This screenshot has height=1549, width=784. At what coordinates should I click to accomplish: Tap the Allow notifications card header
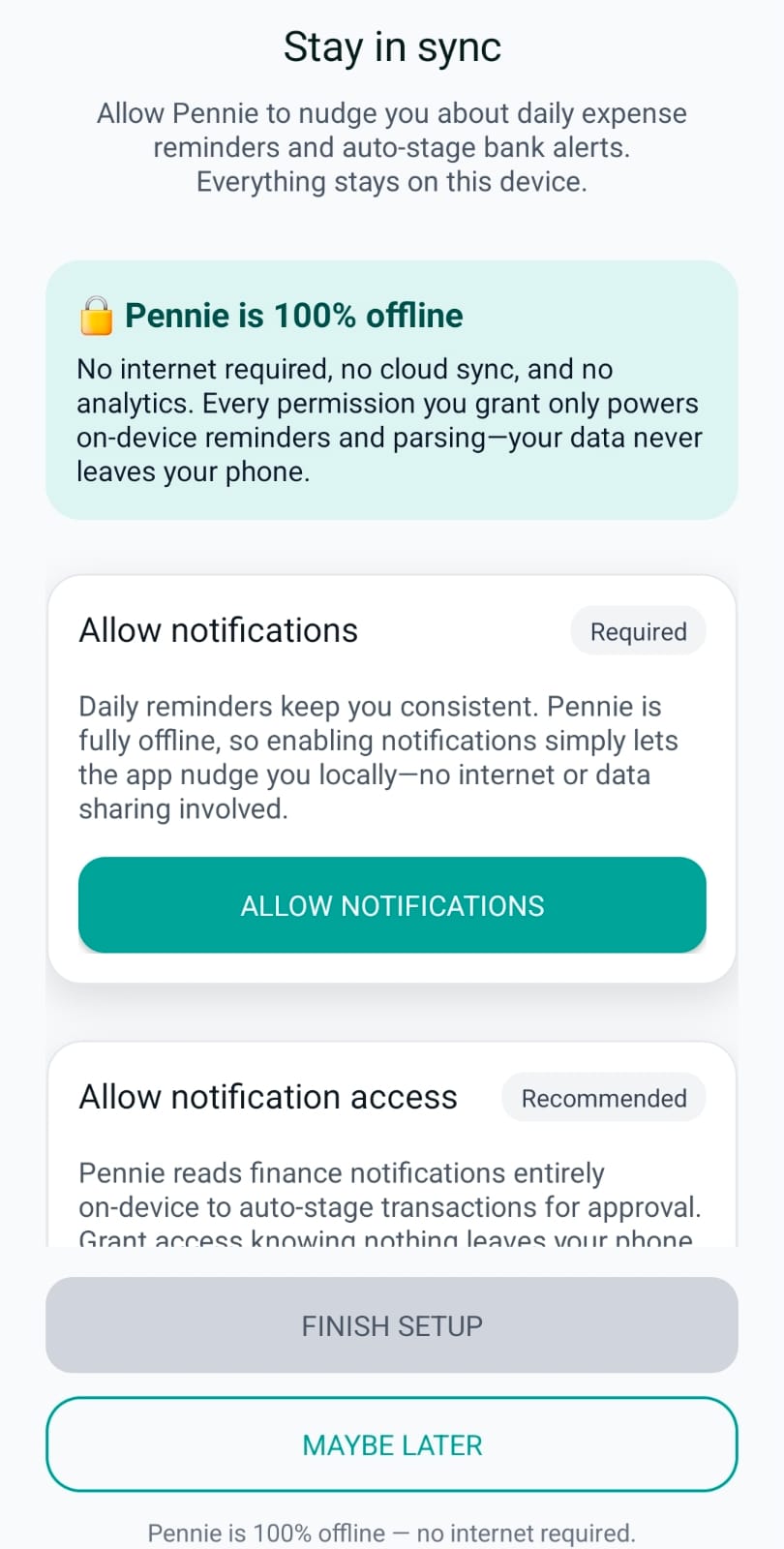[x=218, y=630]
